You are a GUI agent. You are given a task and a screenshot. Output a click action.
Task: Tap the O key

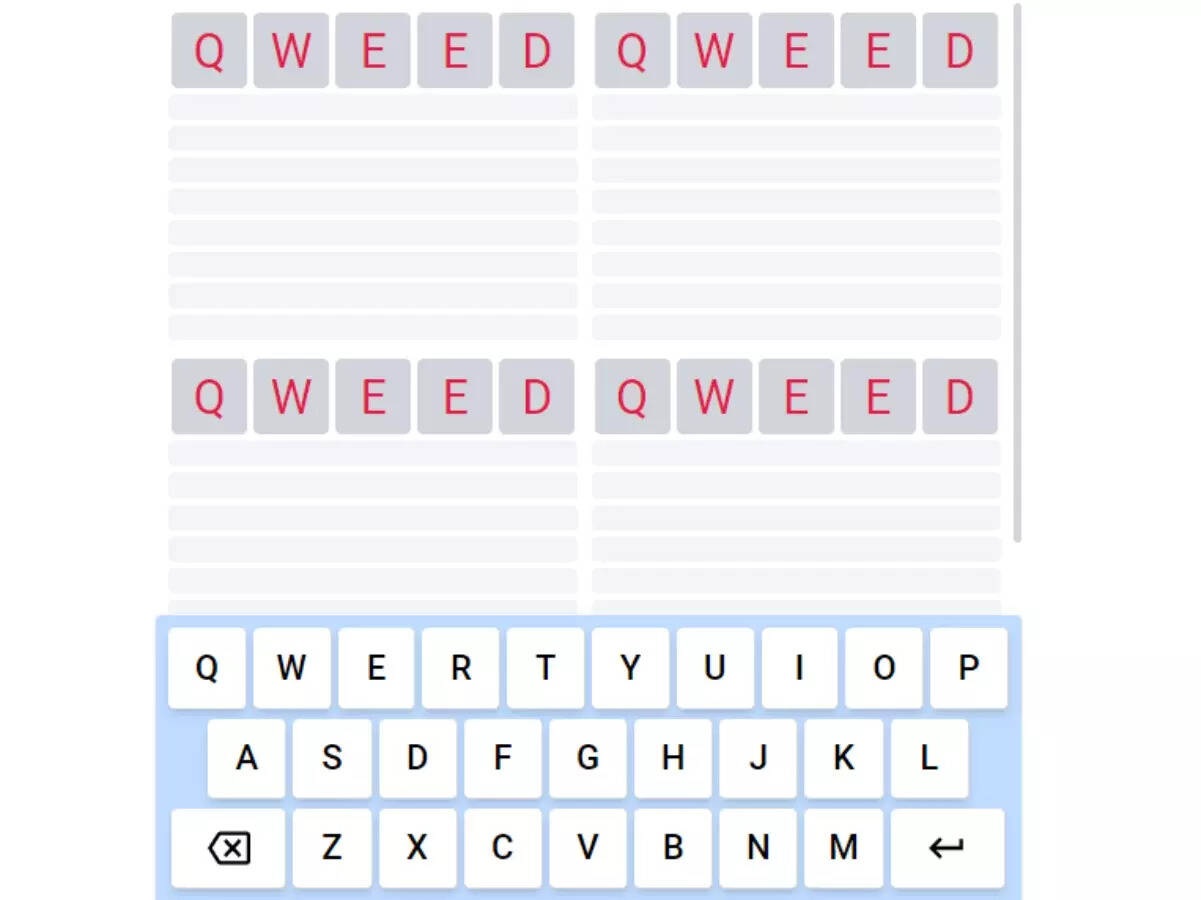click(883, 668)
